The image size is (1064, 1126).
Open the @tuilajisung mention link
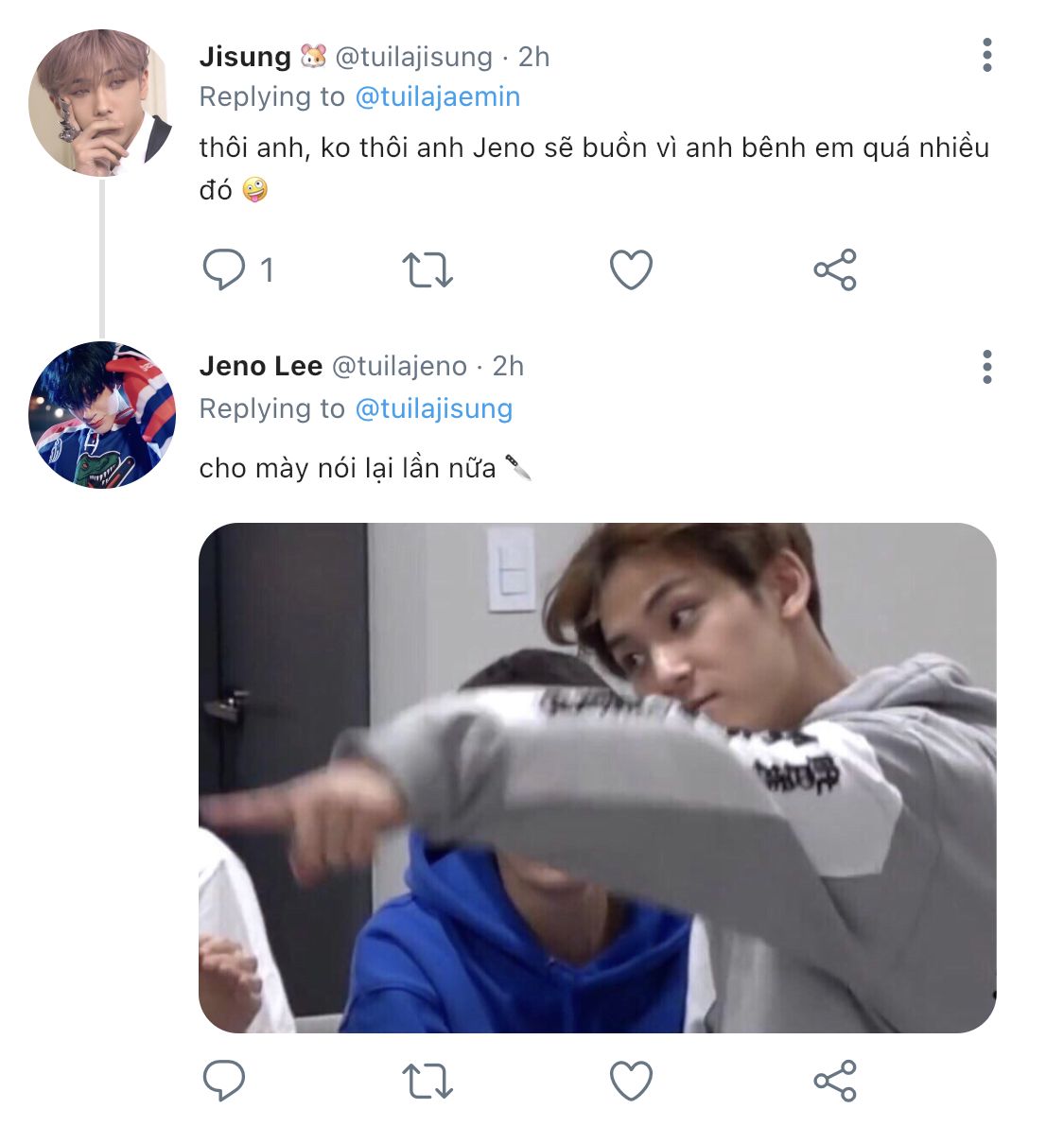tap(433, 408)
